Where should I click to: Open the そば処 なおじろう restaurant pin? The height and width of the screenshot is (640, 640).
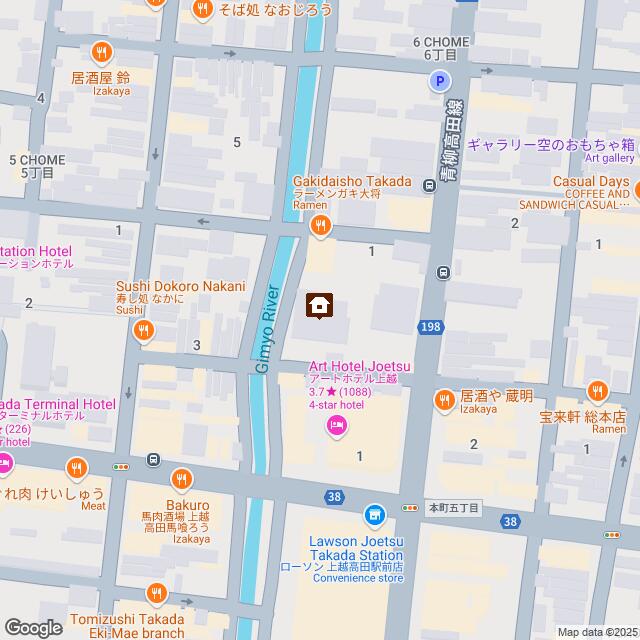203,8
